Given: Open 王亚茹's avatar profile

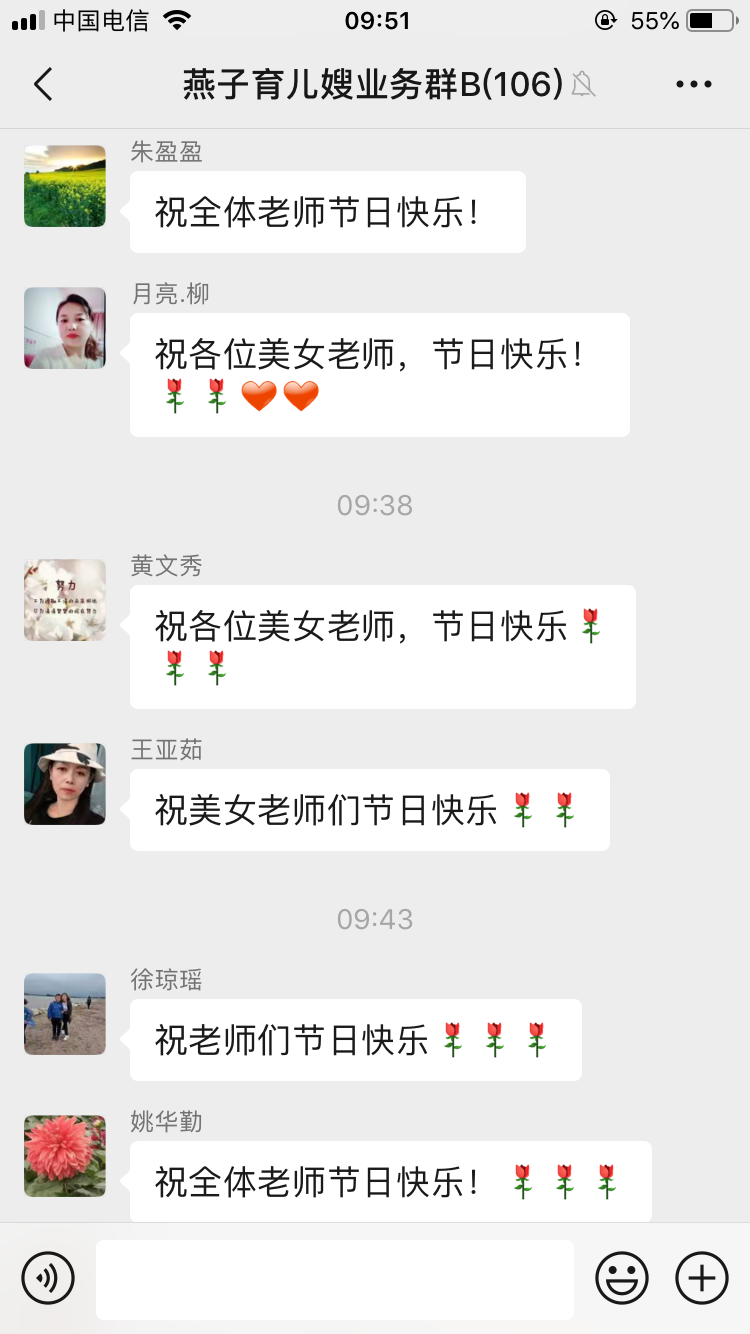Looking at the screenshot, I should [x=65, y=784].
